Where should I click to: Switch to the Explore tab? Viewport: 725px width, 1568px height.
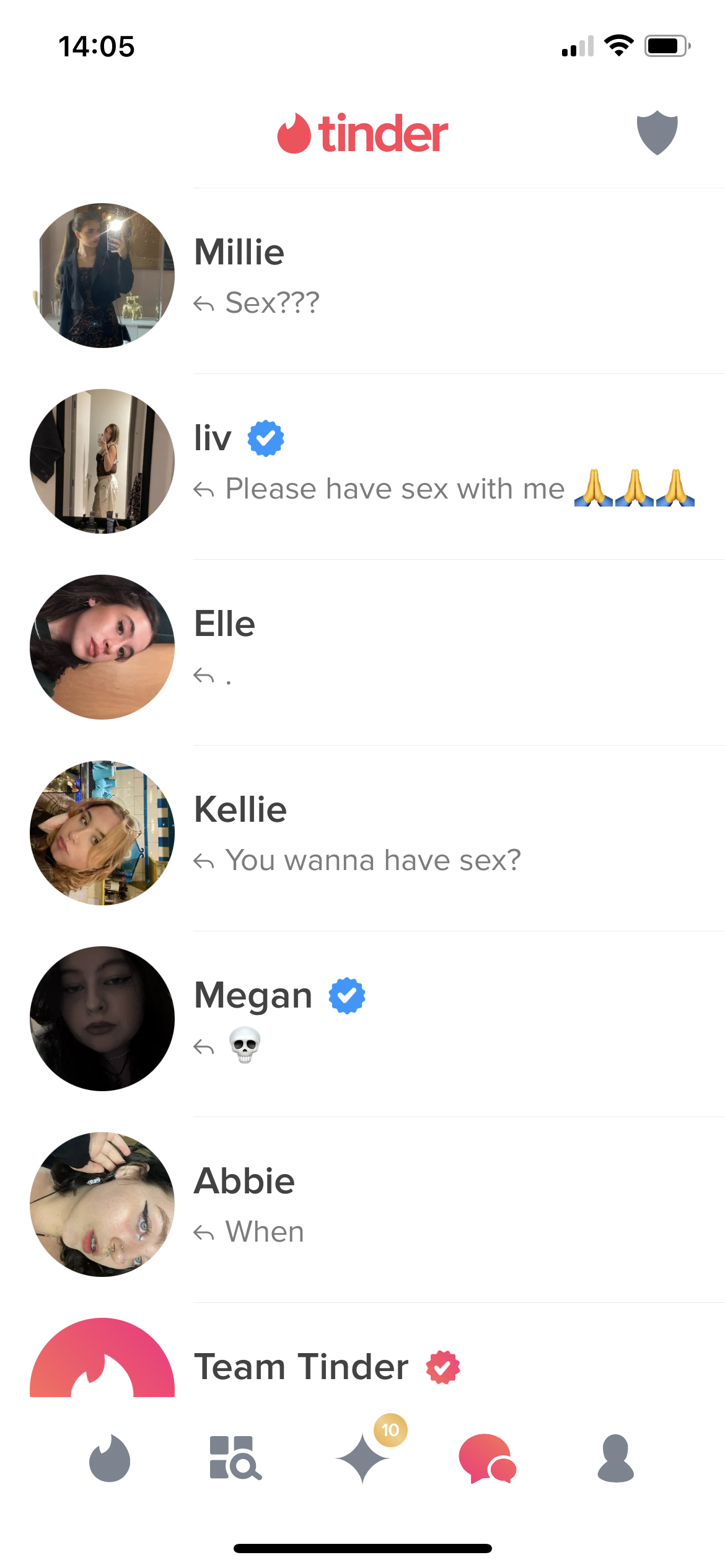pos(235,1458)
